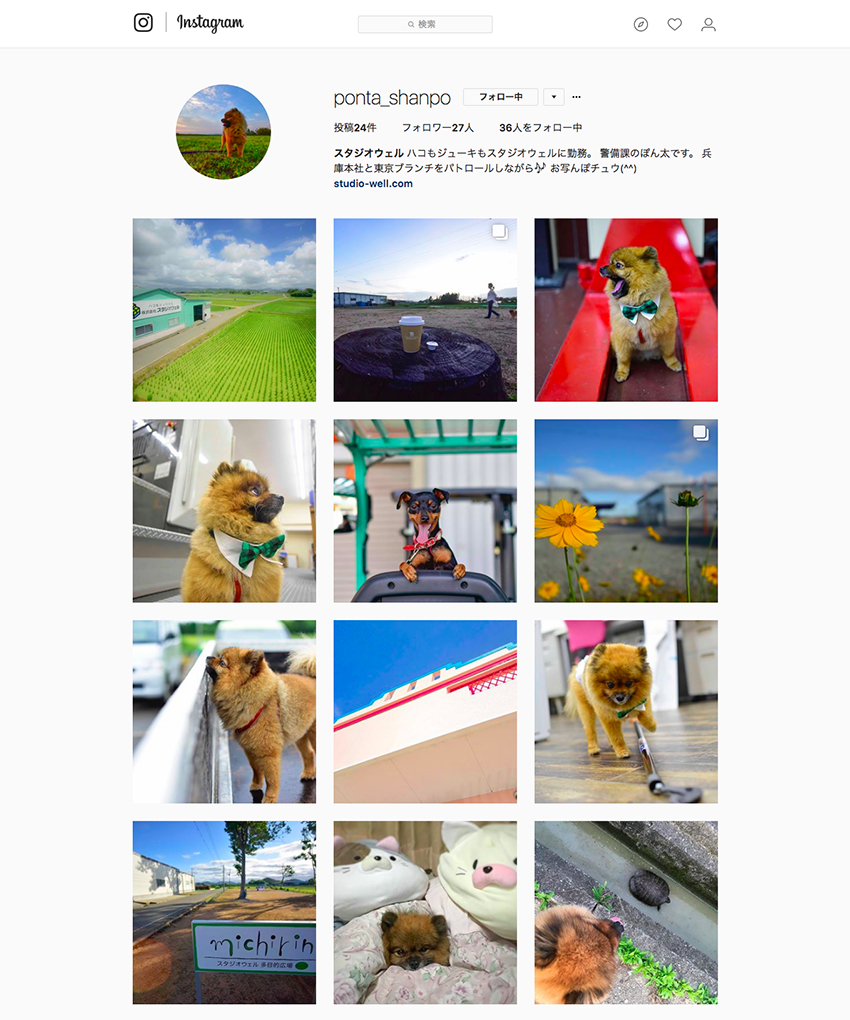Open your profile person icon
The width and height of the screenshot is (850, 1020).
tap(708, 24)
